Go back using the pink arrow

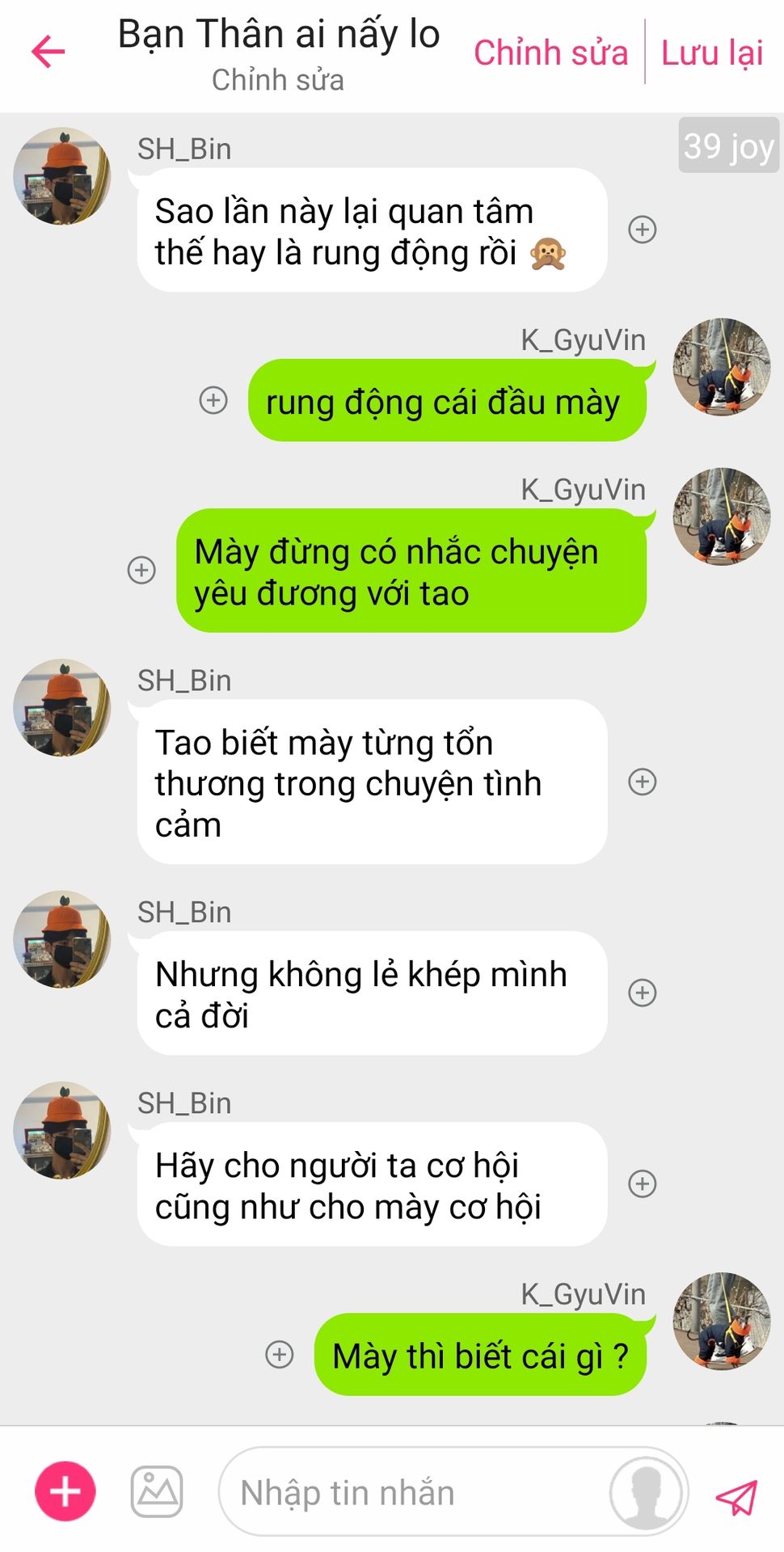48,53
